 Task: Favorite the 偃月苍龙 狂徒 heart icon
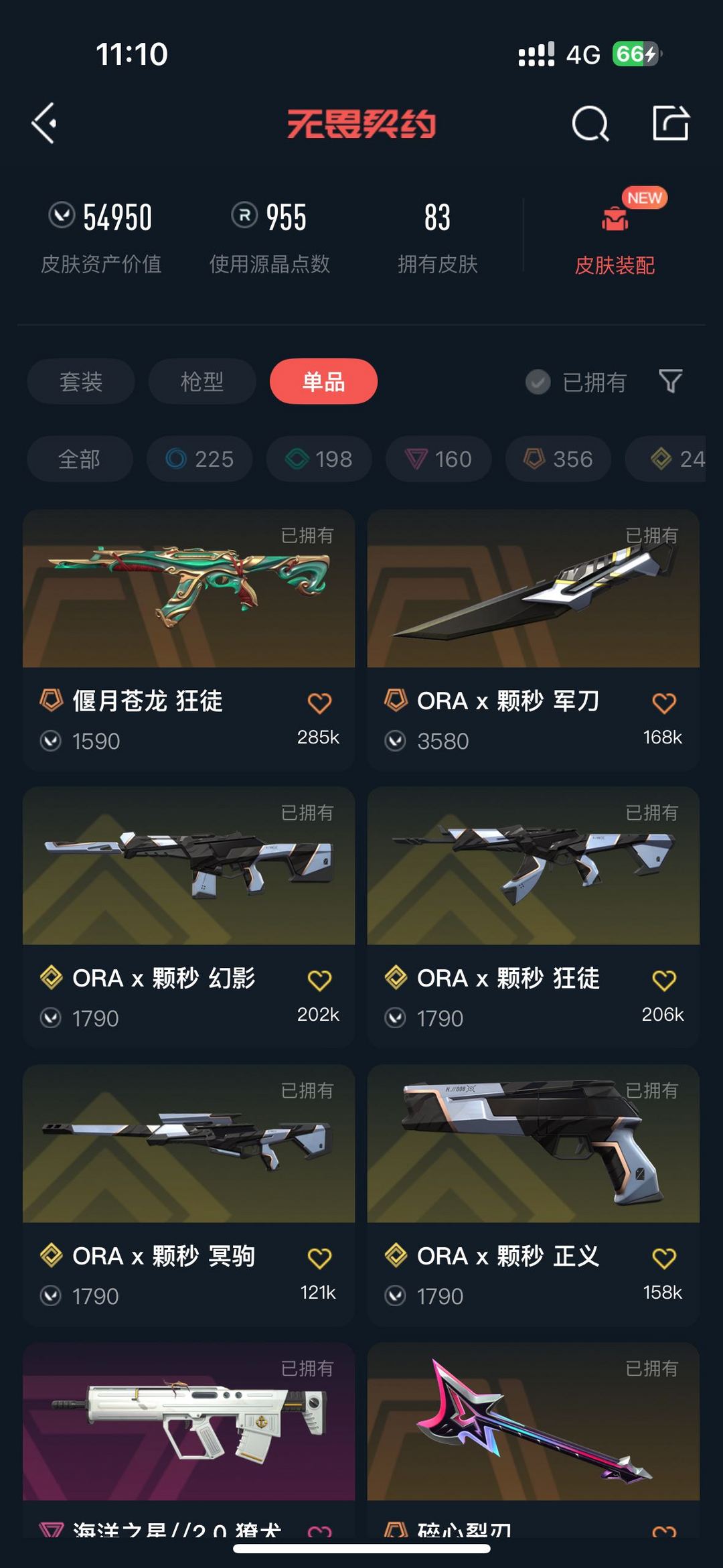click(x=319, y=702)
